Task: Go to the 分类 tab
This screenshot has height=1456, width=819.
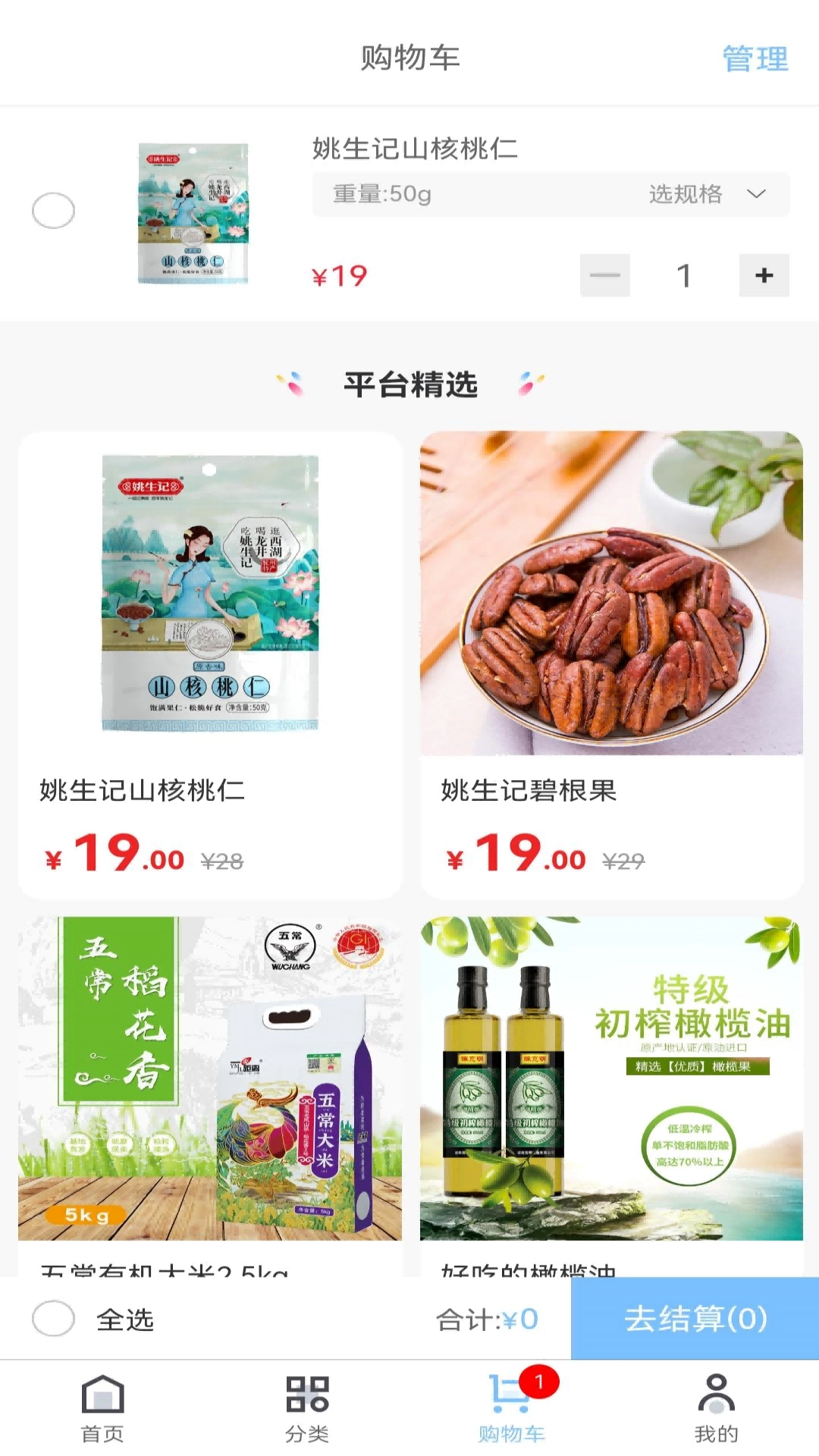Action: pos(307,1408)
